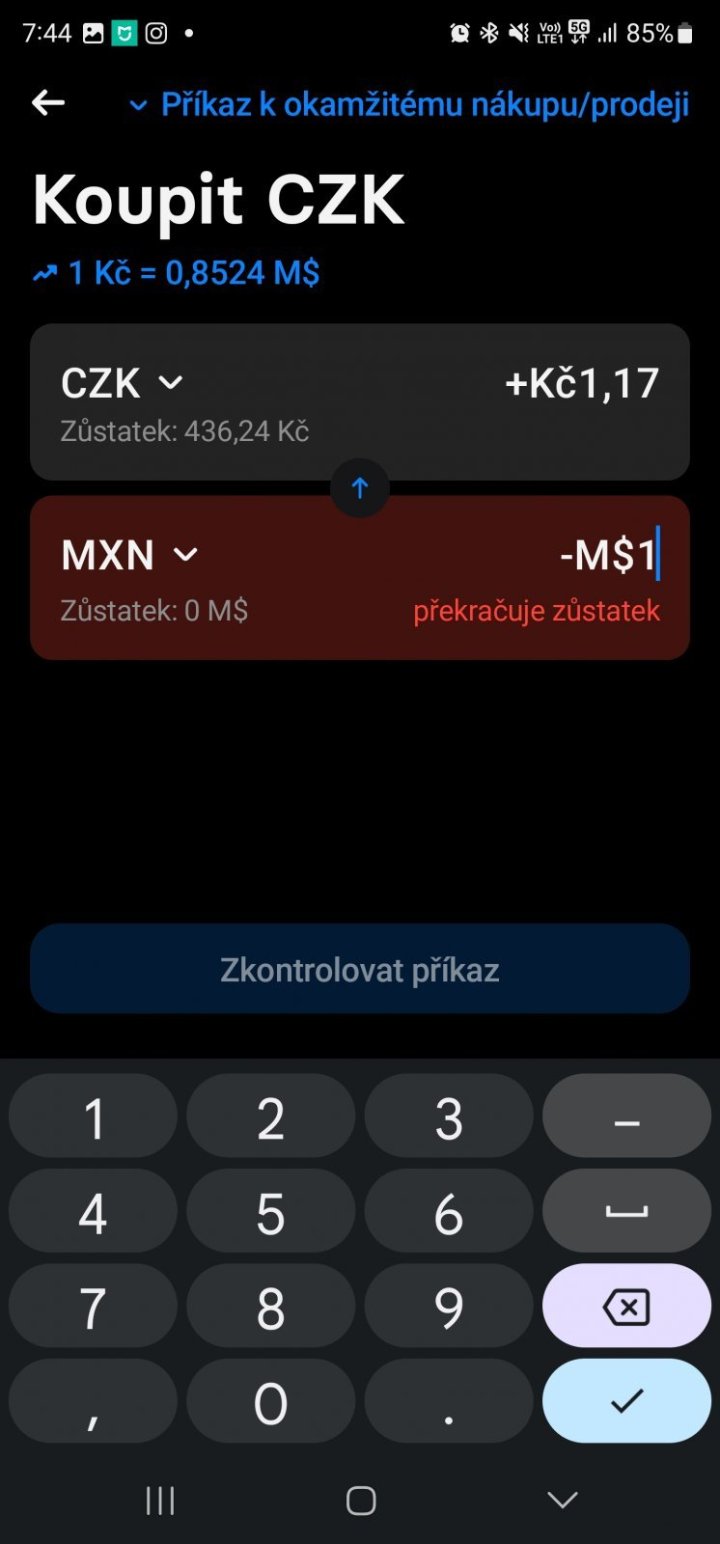Confirm entry with the checkmark key
Image resolution: width=720 pixels, height=1544 pixels.
pos(626,1402)
